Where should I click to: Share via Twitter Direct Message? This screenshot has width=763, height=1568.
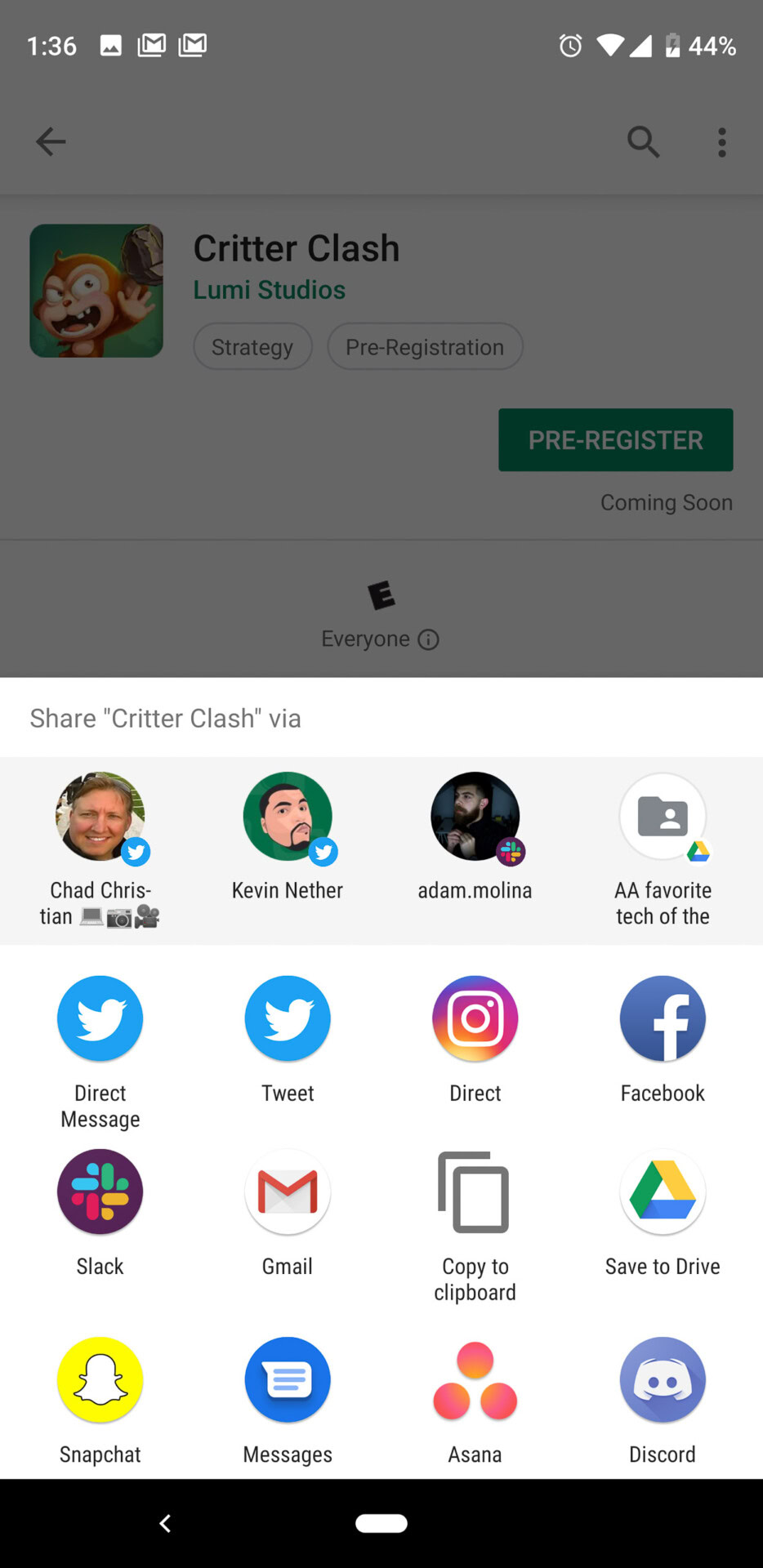click(x=100, y=1053)
